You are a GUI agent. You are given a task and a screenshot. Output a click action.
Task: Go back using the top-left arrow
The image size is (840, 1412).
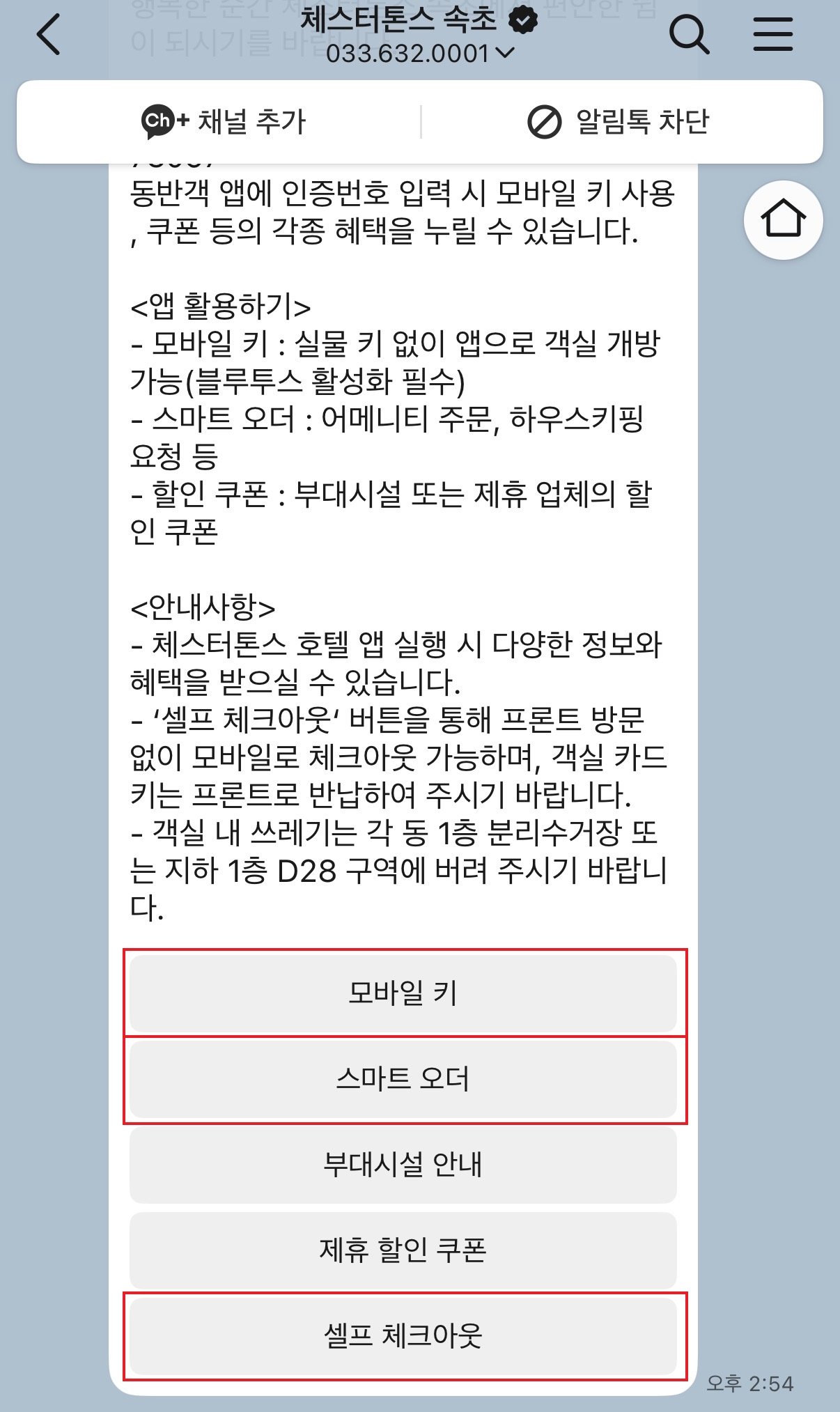(x=49, y=35)
